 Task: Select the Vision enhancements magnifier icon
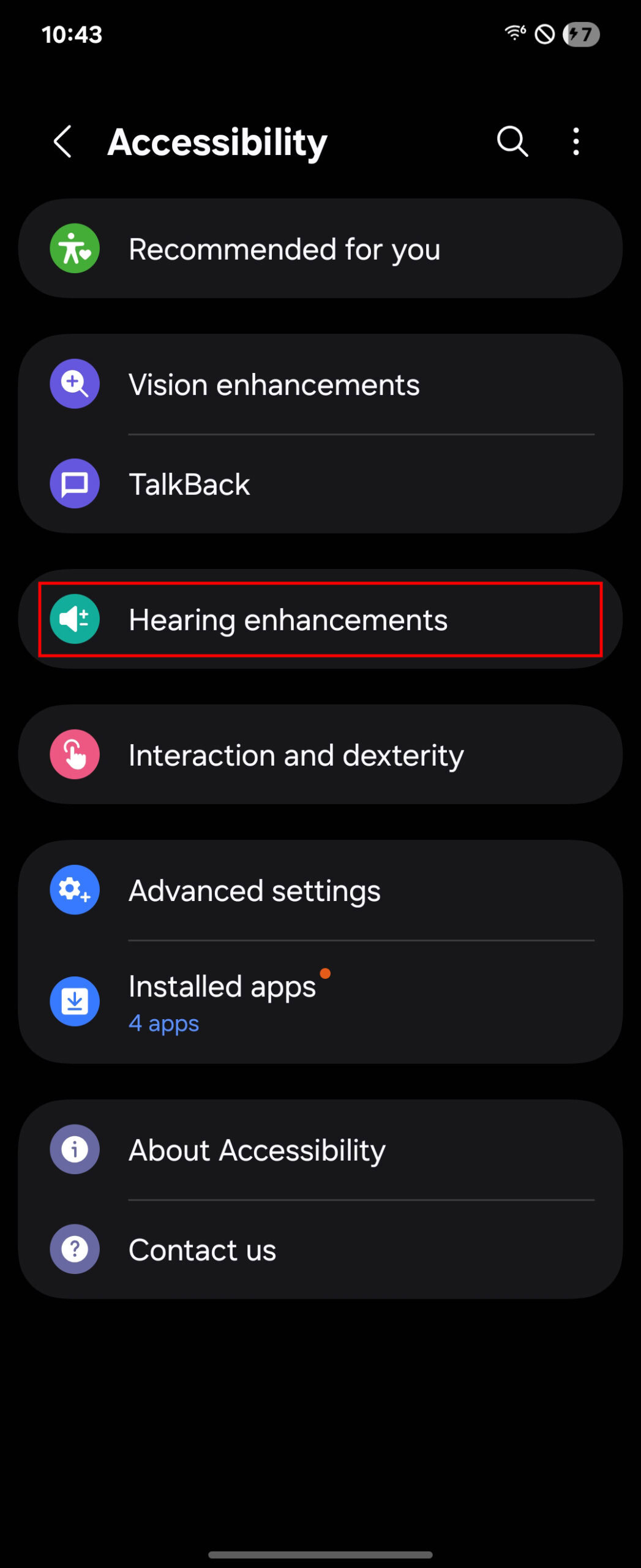click(x=74, y=383)
